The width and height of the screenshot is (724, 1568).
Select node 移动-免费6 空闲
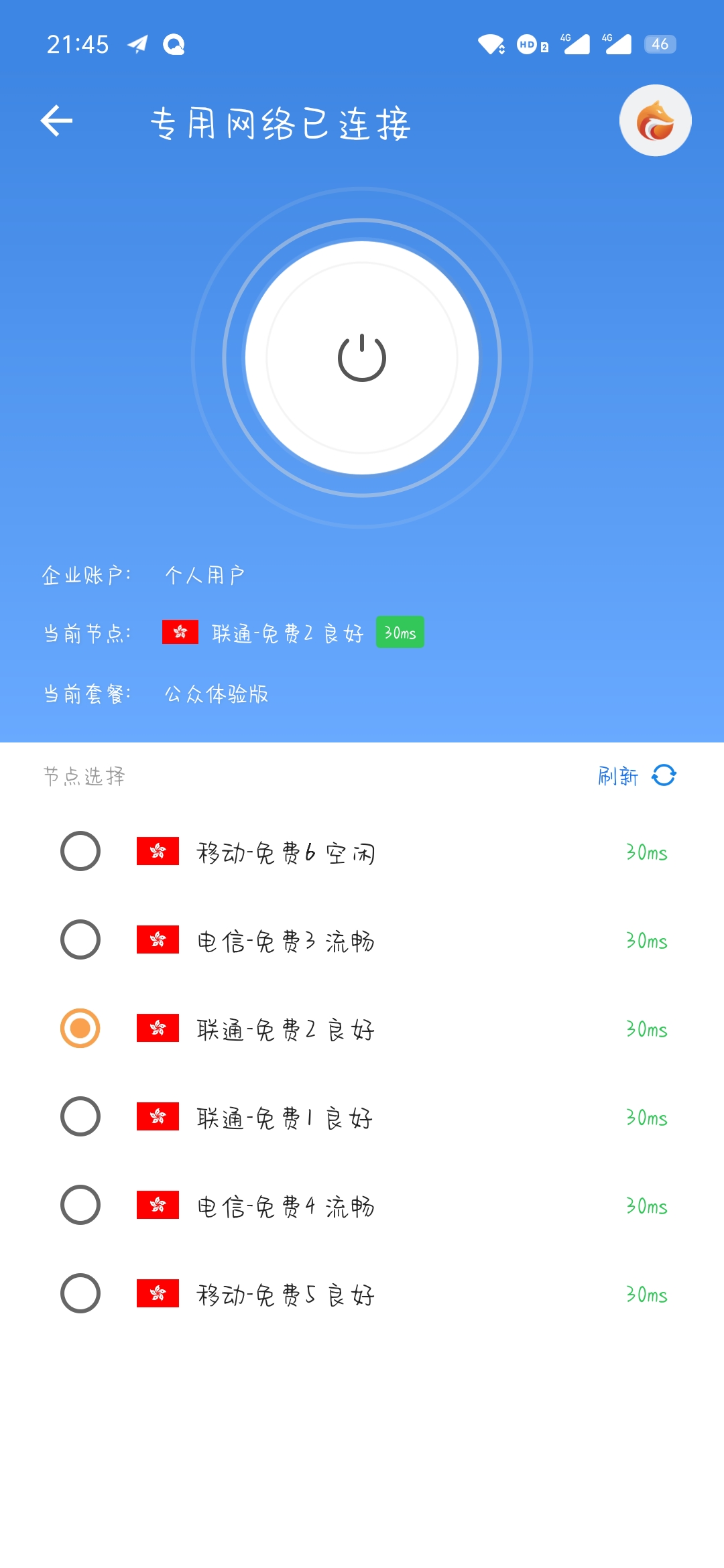(80, 852)
